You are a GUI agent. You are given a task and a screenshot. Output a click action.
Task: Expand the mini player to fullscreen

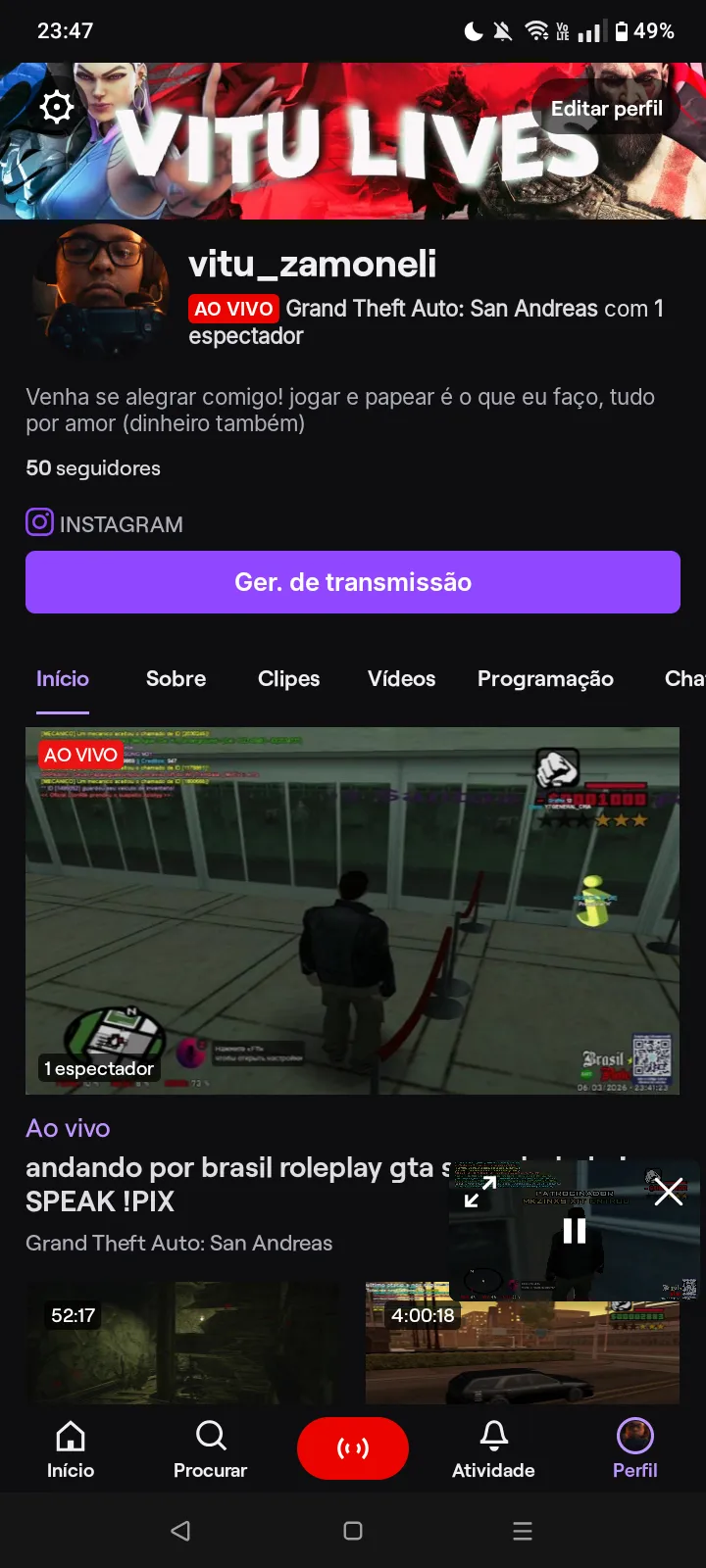point(479,1194)
